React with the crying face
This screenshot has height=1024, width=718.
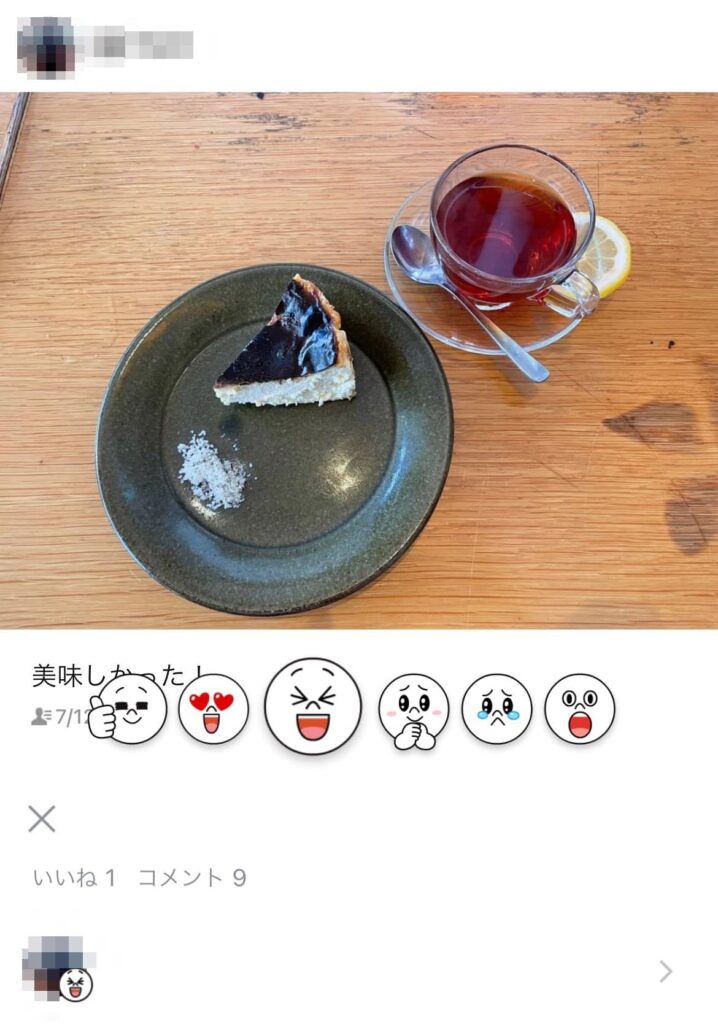497,708
